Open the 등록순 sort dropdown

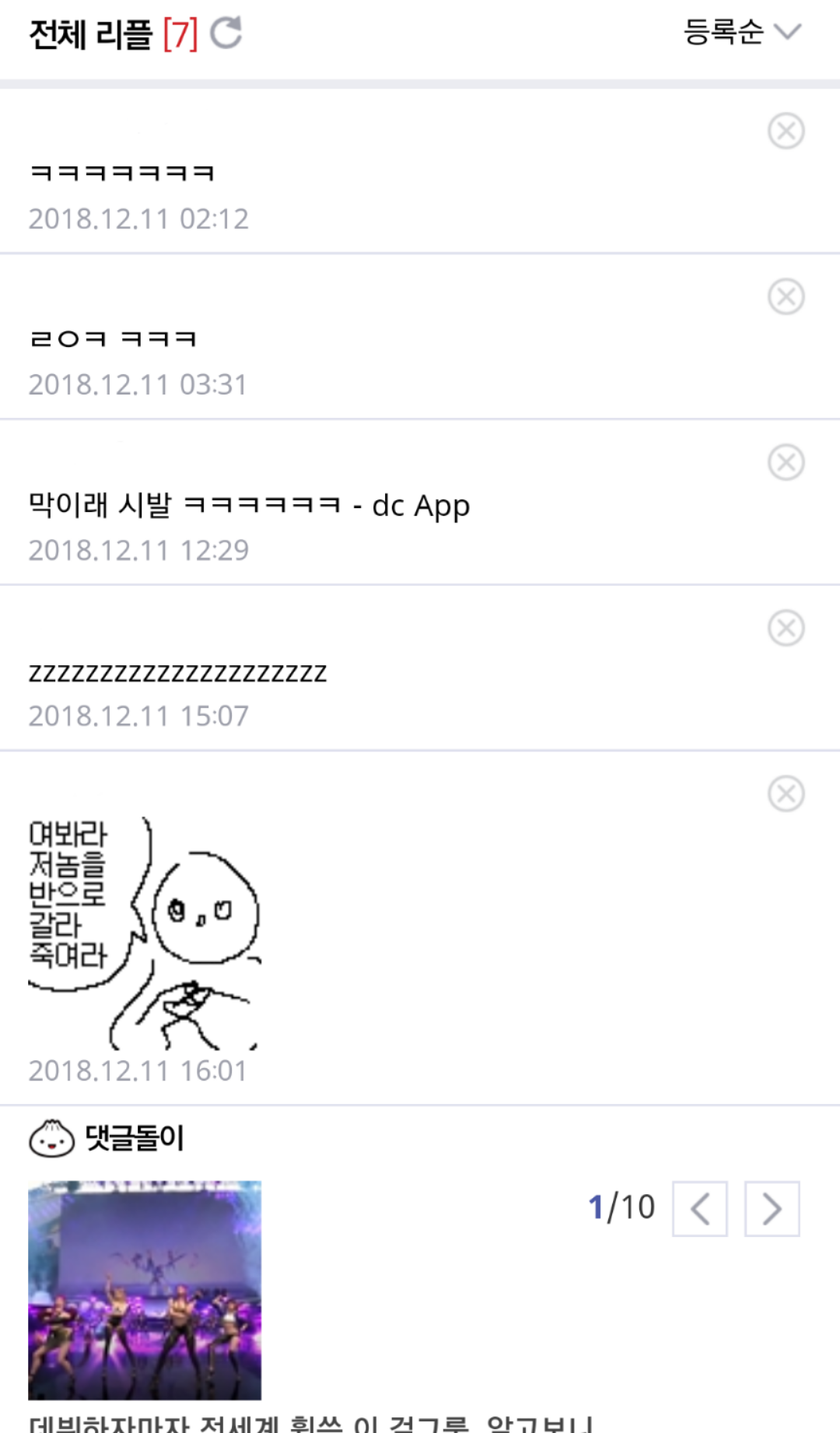pyautogui.click(x=742, y=32)
